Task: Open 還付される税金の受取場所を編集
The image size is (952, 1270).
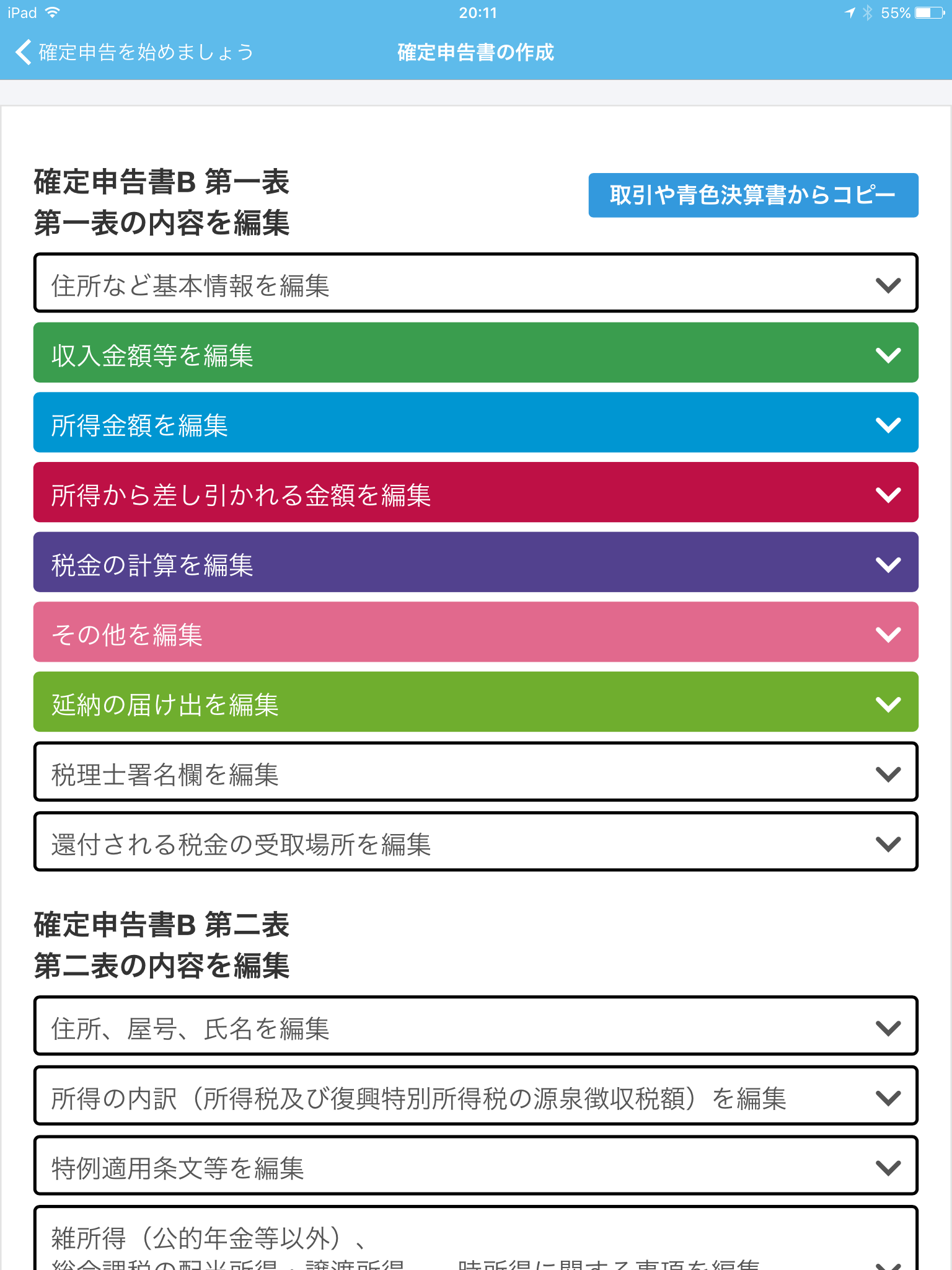Action: (x=475, y=842)
